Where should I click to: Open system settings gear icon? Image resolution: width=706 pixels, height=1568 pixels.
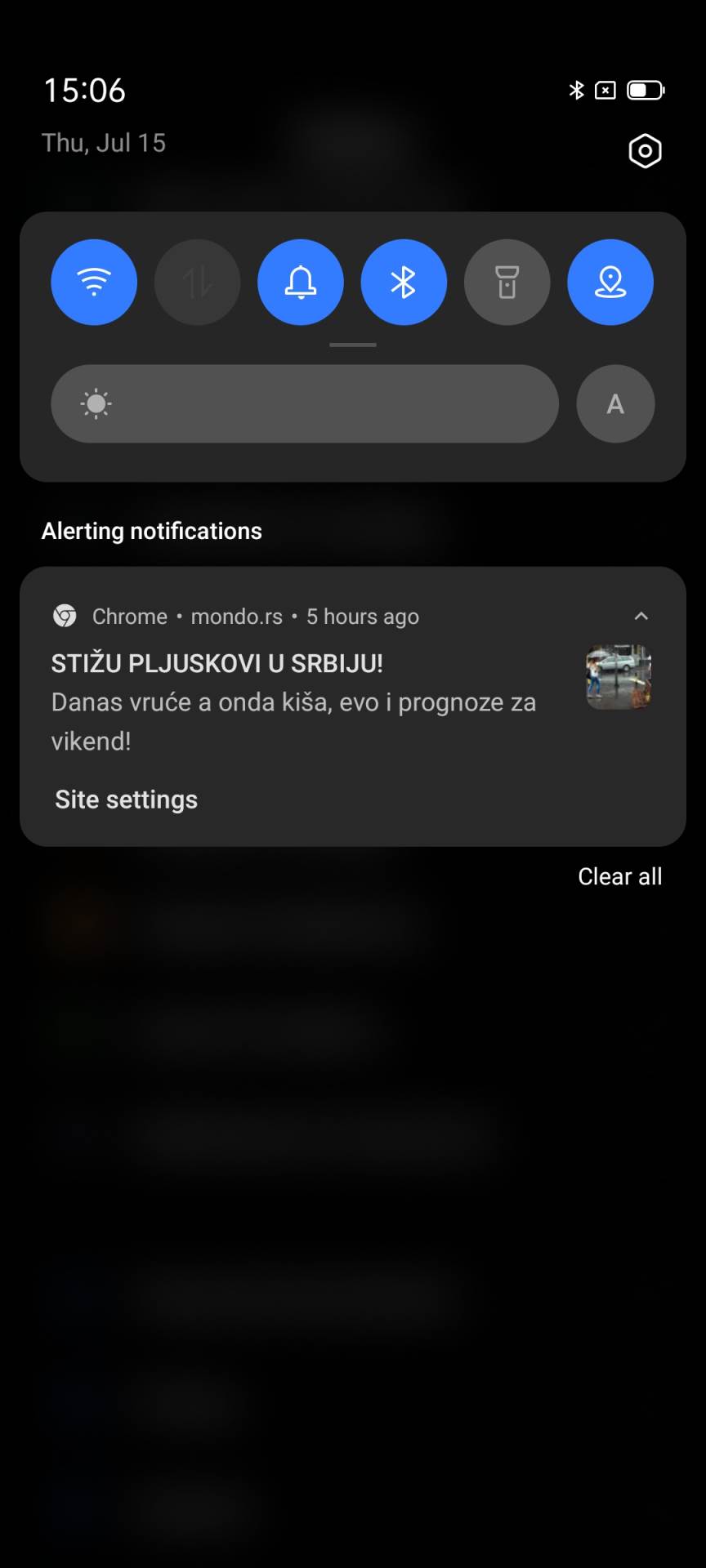click(645, 151)
